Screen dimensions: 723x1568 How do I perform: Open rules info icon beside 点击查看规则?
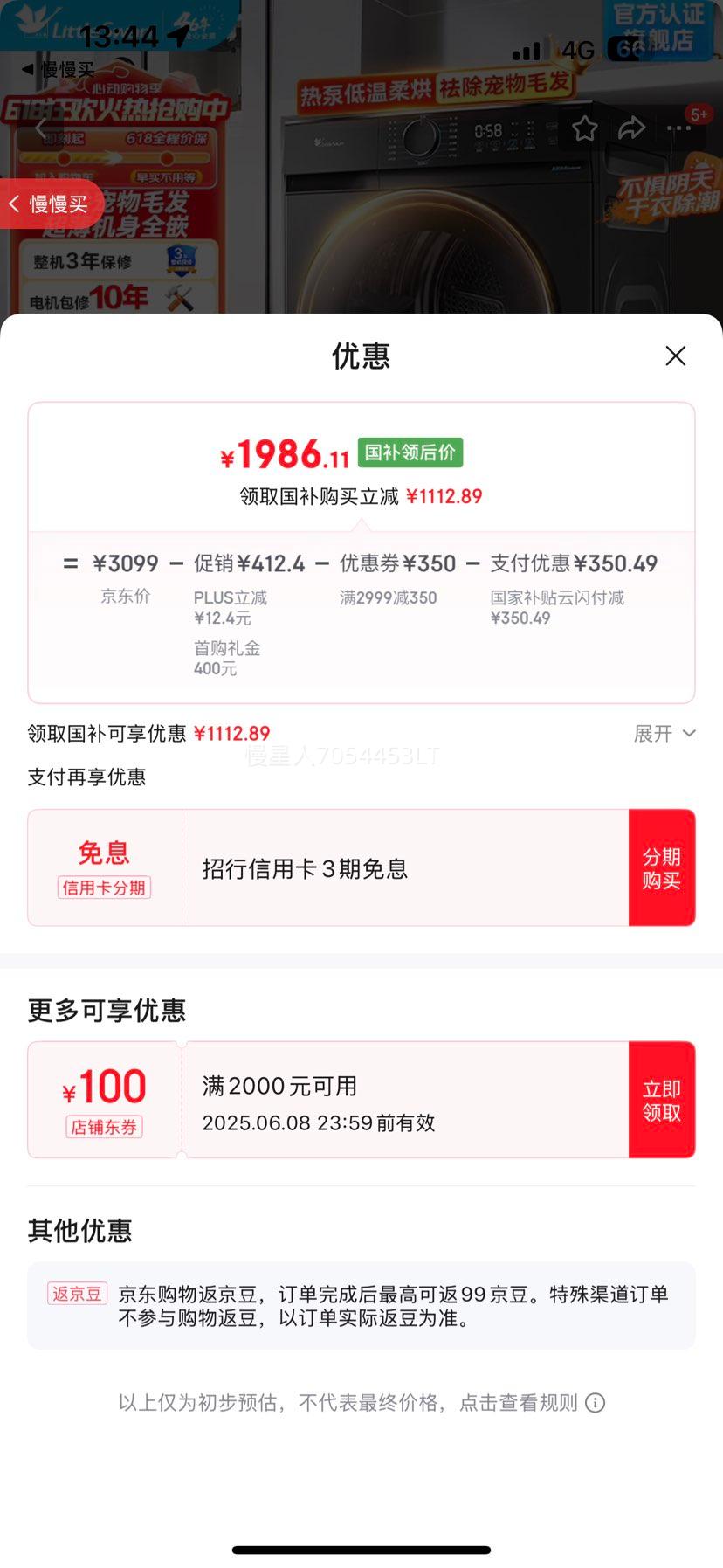pos(596,1403)
